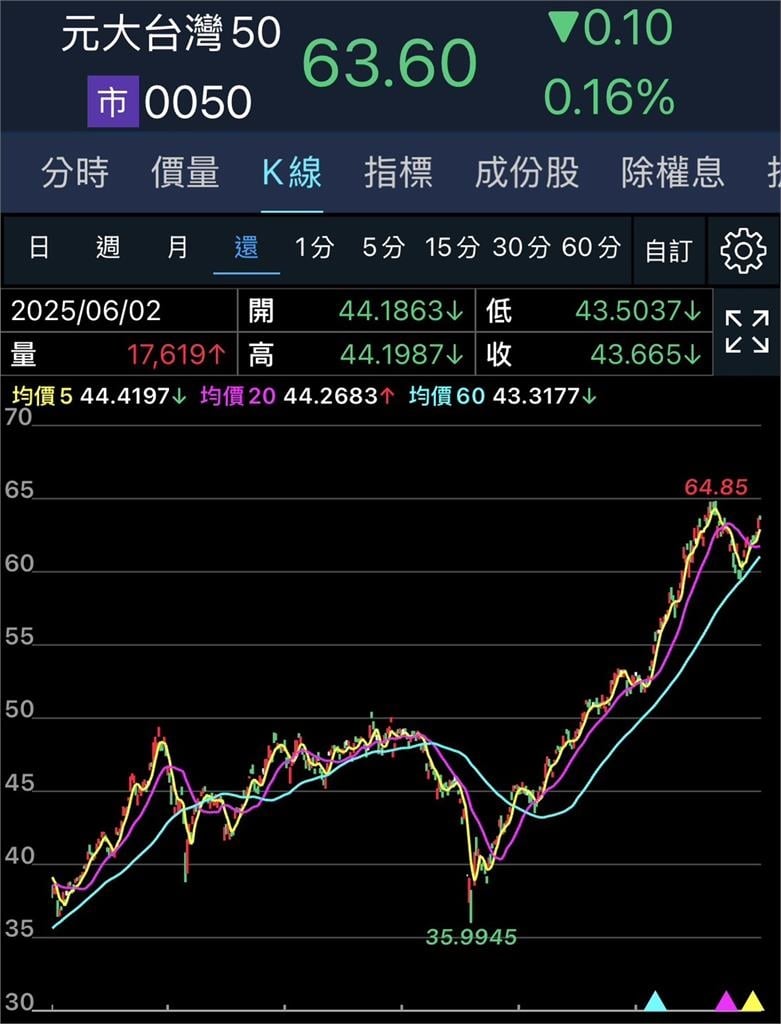Image resolution: width=781 pixels, height=1024 pixels.
Task: Click the green down-triangle beside 0.10
Action: (x=564, y=28)
